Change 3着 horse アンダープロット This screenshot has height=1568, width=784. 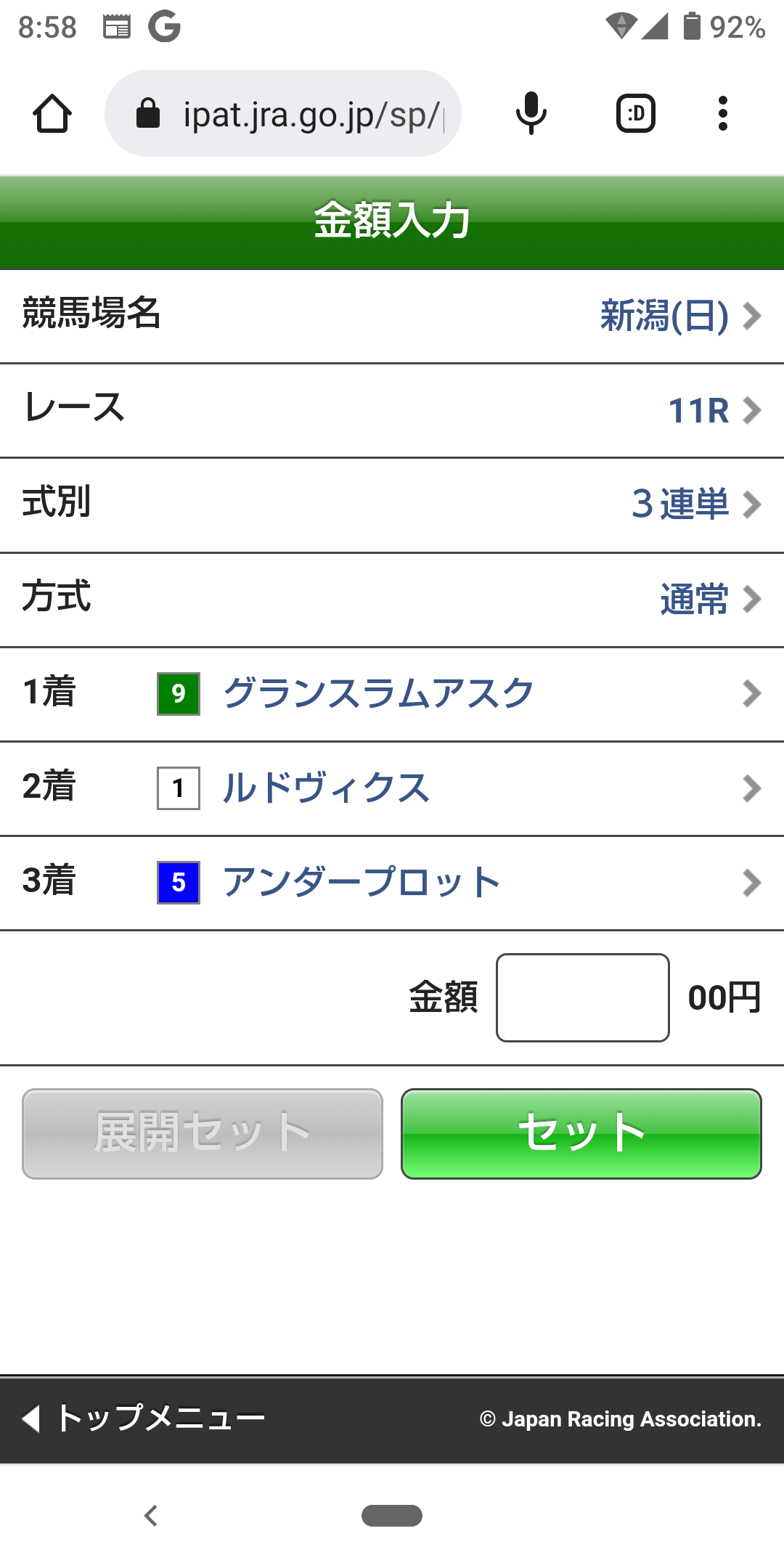point(392,883)
